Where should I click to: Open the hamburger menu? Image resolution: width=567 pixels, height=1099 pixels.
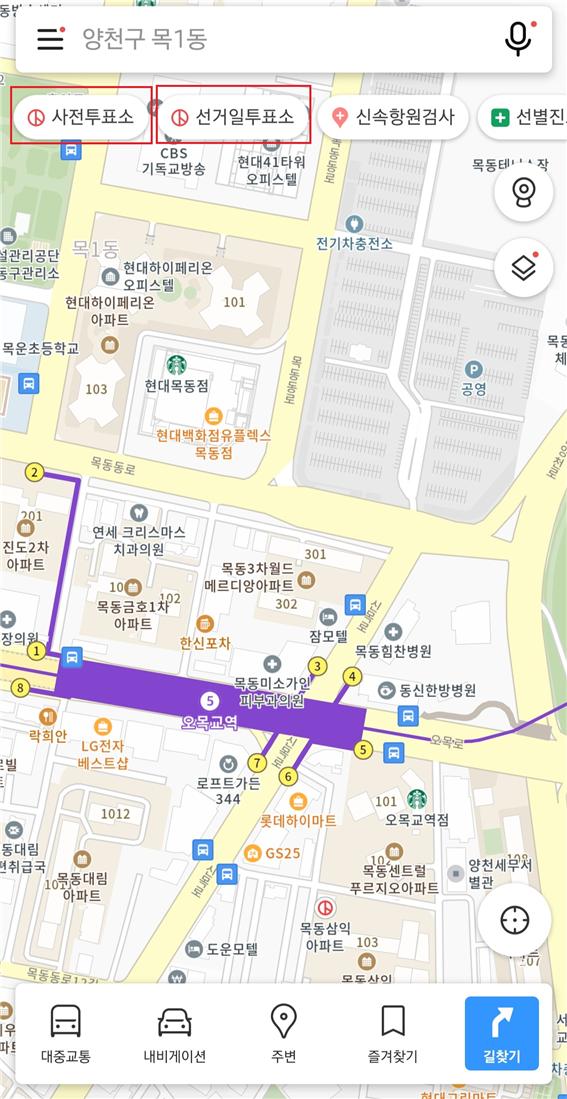50,39
